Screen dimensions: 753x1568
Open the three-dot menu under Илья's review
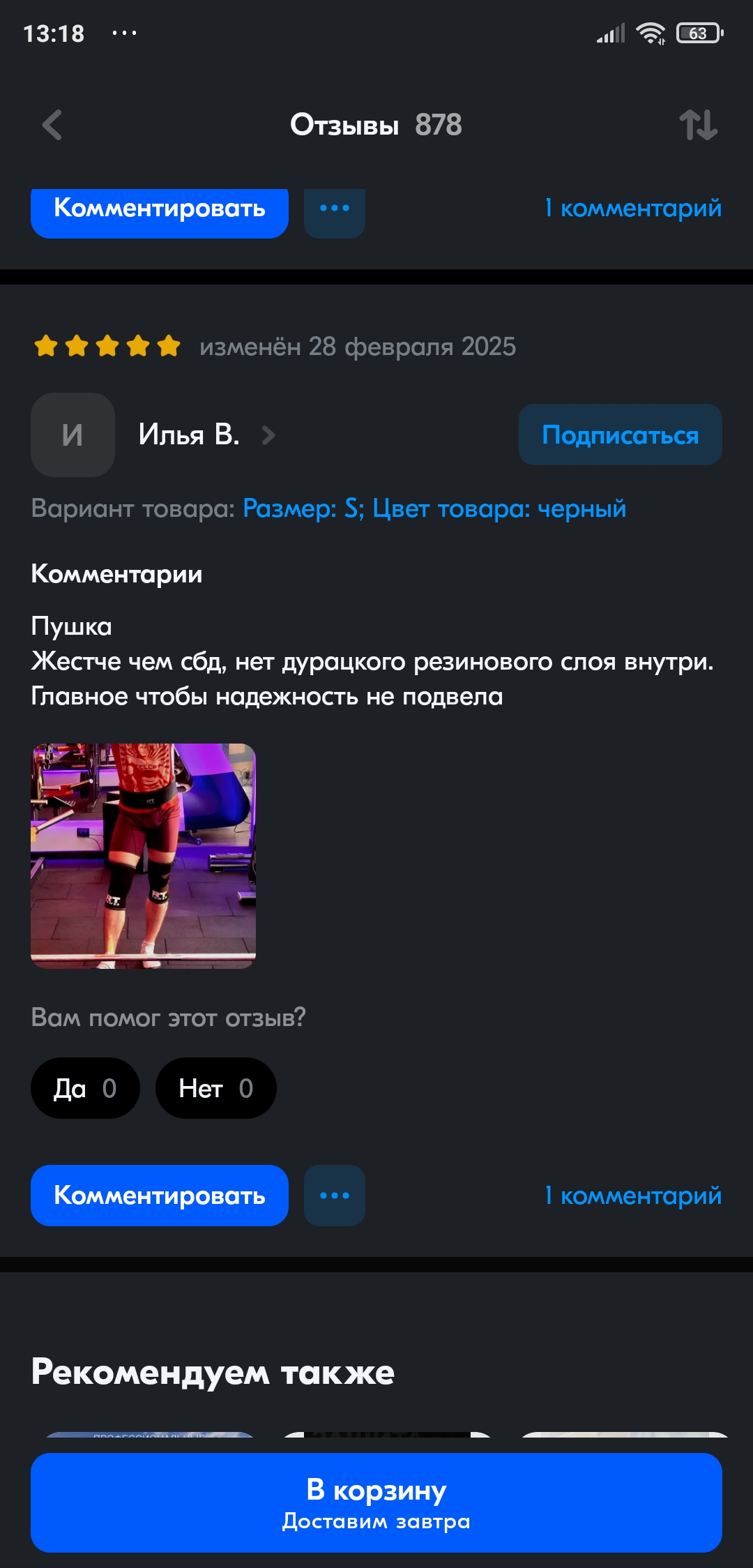[335, 1196]
